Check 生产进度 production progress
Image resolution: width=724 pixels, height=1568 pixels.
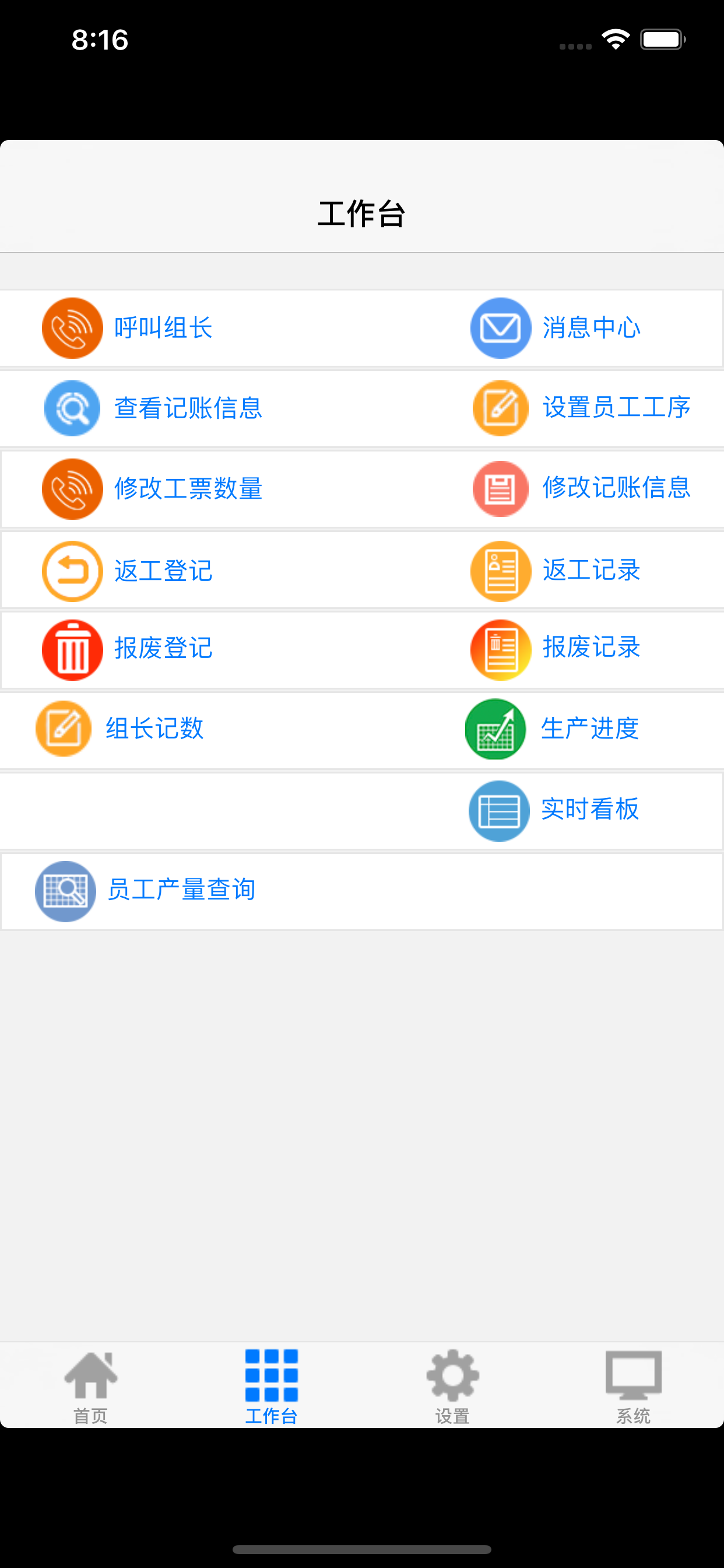point(553,729)
